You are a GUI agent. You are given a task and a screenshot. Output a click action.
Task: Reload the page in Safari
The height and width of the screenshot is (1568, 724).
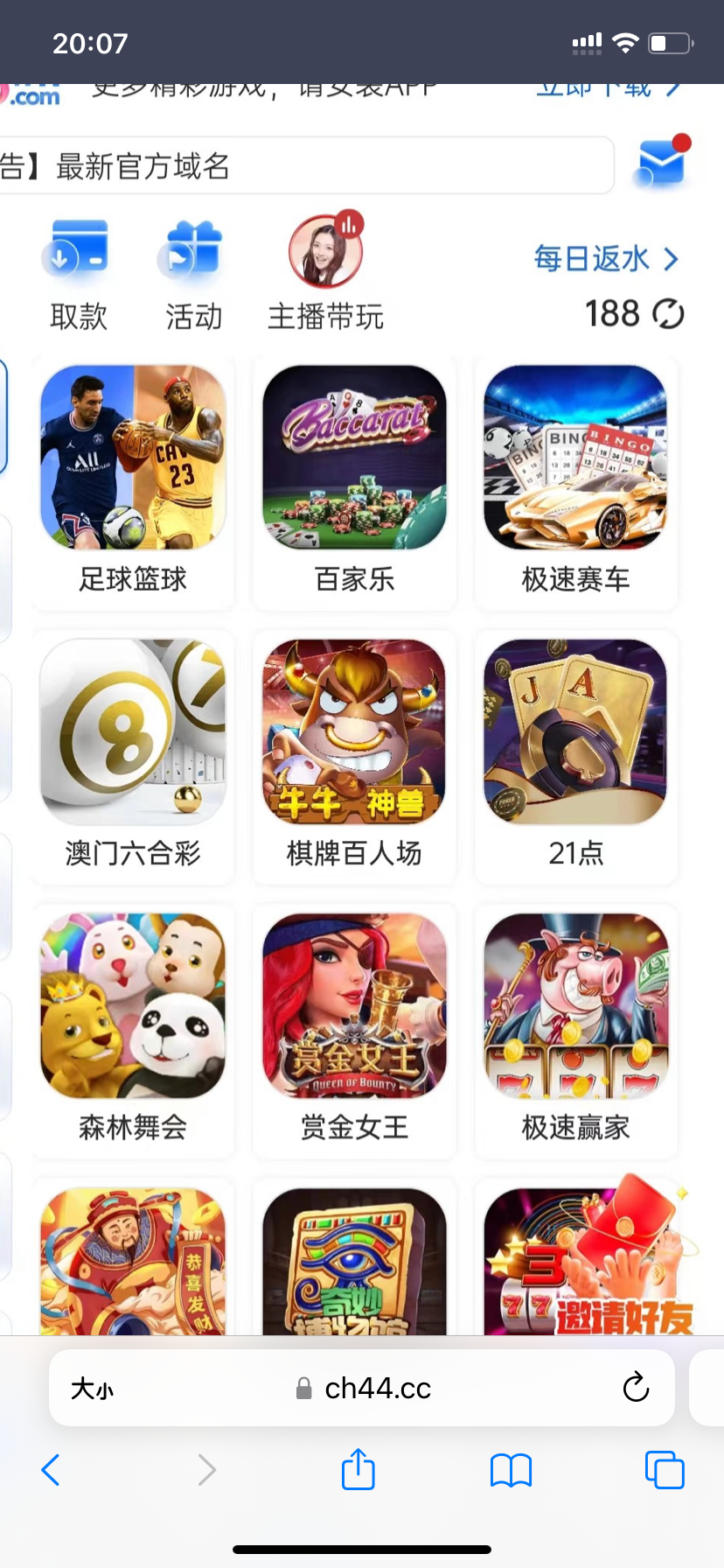[x=636, y=1388]
